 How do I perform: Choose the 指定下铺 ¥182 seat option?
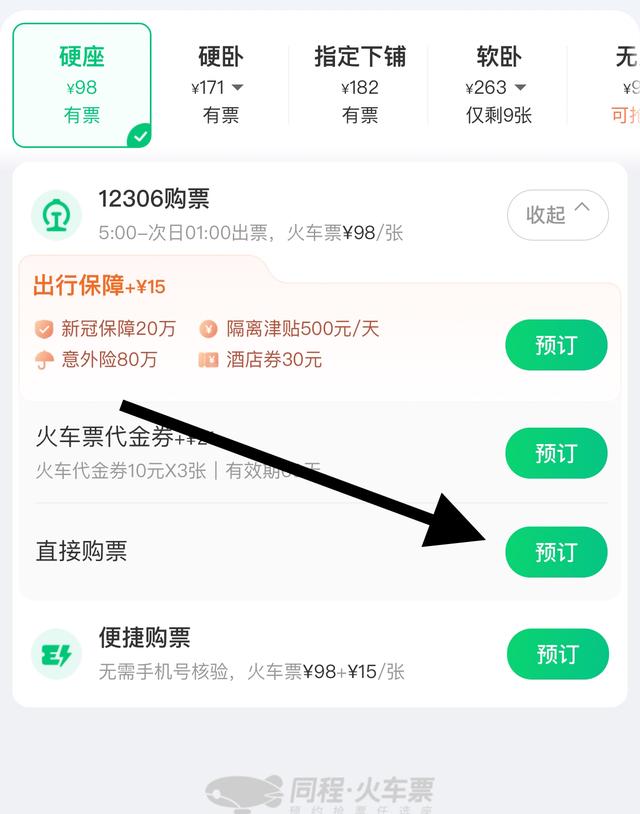pos(360,86)
